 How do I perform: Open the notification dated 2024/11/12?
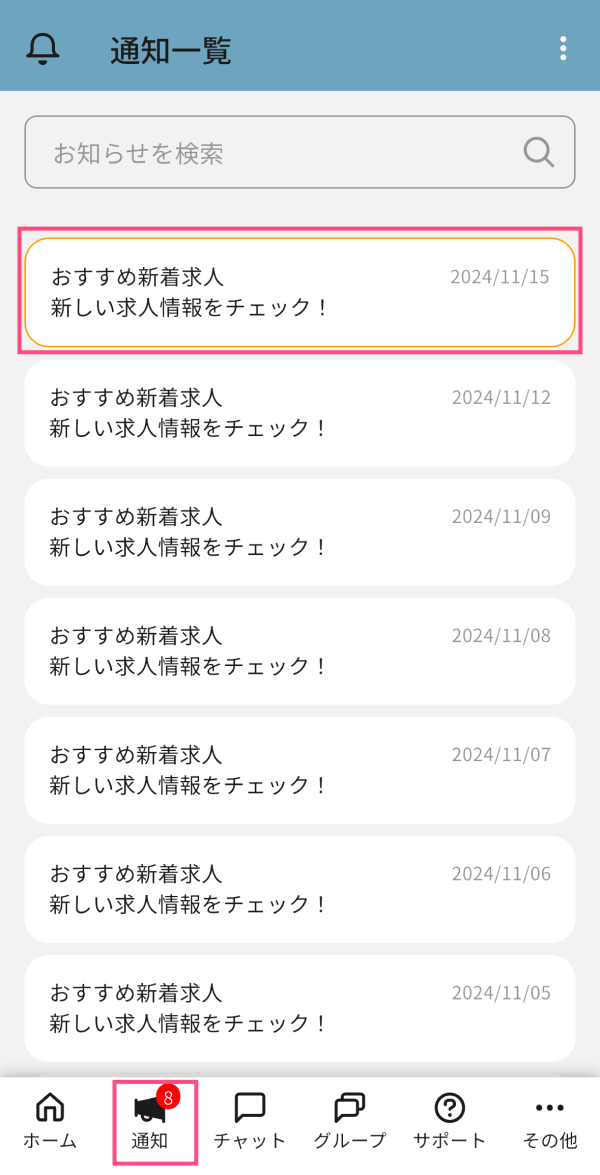click(x=300, y=412)
